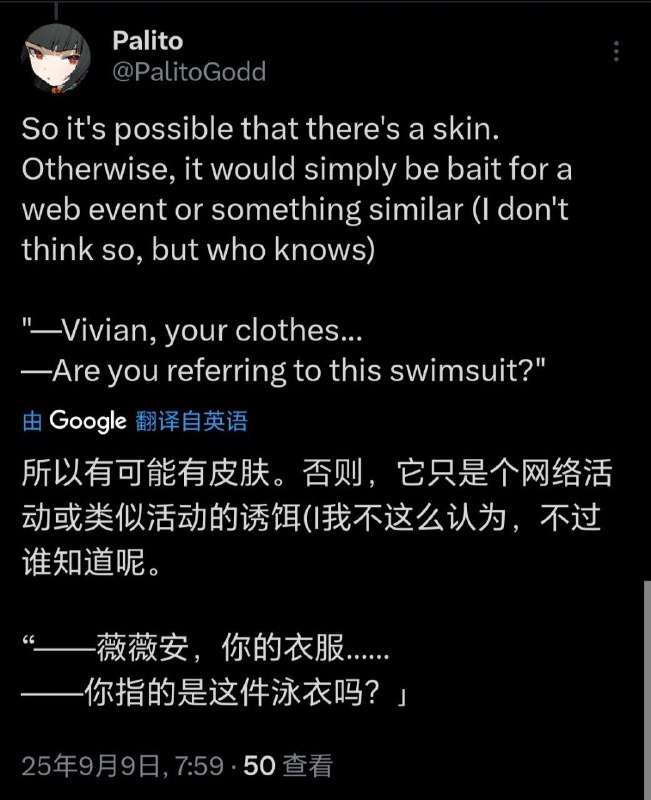Tap the Google translated-from-English link

pyautogui.click(x=135, y=421)
